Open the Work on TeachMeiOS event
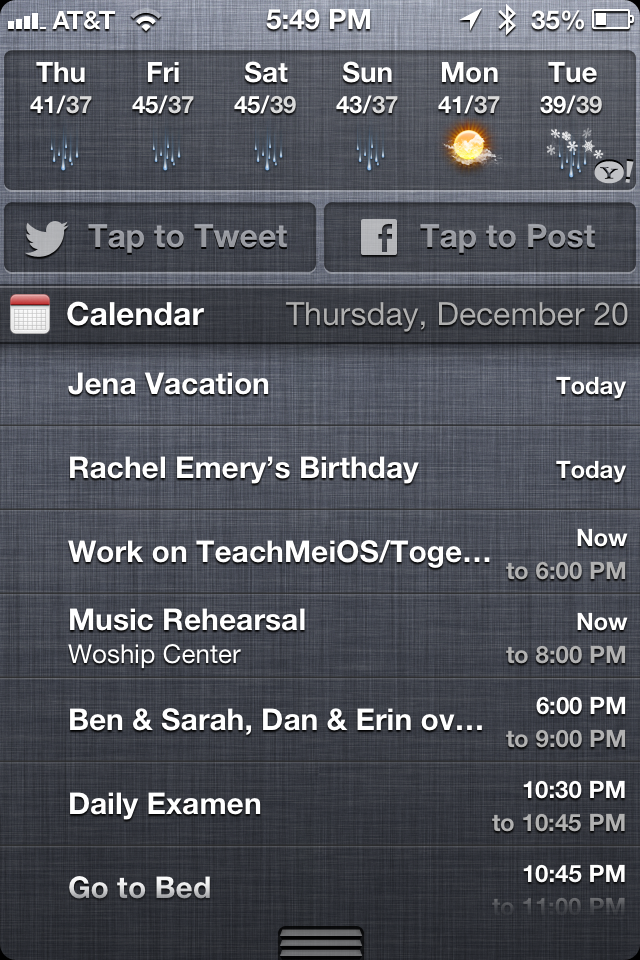 (x=320, y=553)
